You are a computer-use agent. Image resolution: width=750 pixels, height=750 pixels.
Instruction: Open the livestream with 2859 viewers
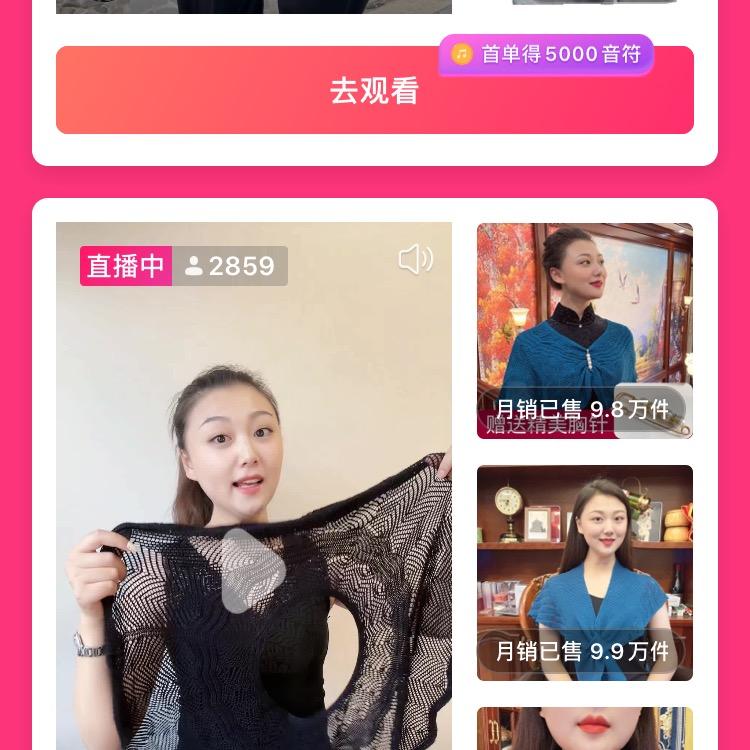click(x=253, y=500)
